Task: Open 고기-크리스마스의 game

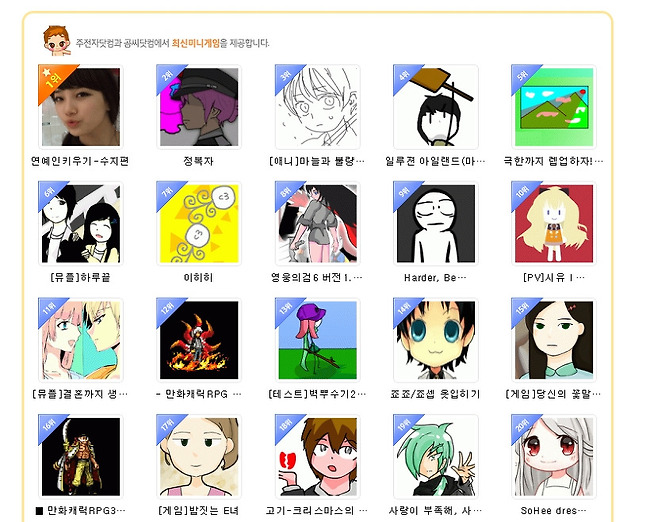Action: [x=317, y=457]
